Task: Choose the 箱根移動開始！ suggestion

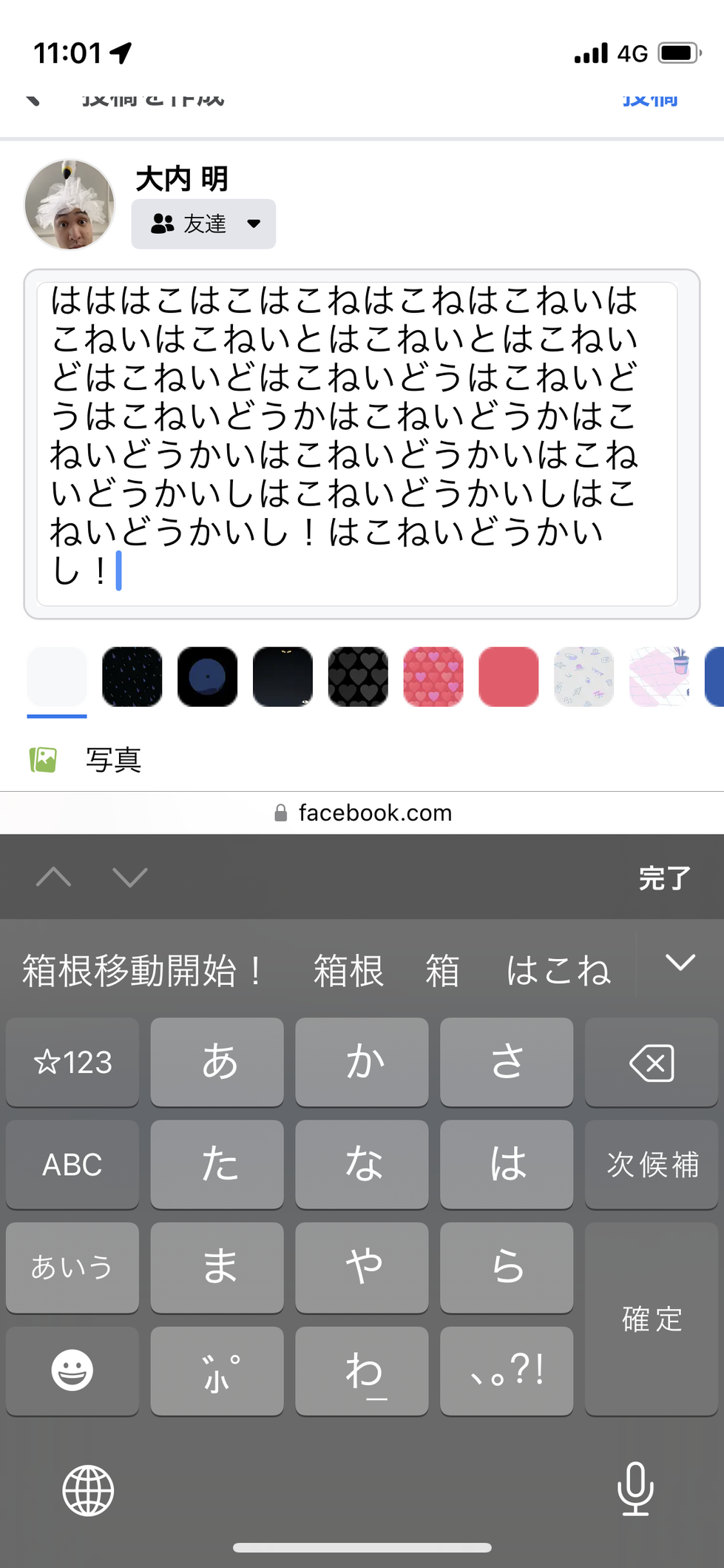Action: click(x=142, y=970)
